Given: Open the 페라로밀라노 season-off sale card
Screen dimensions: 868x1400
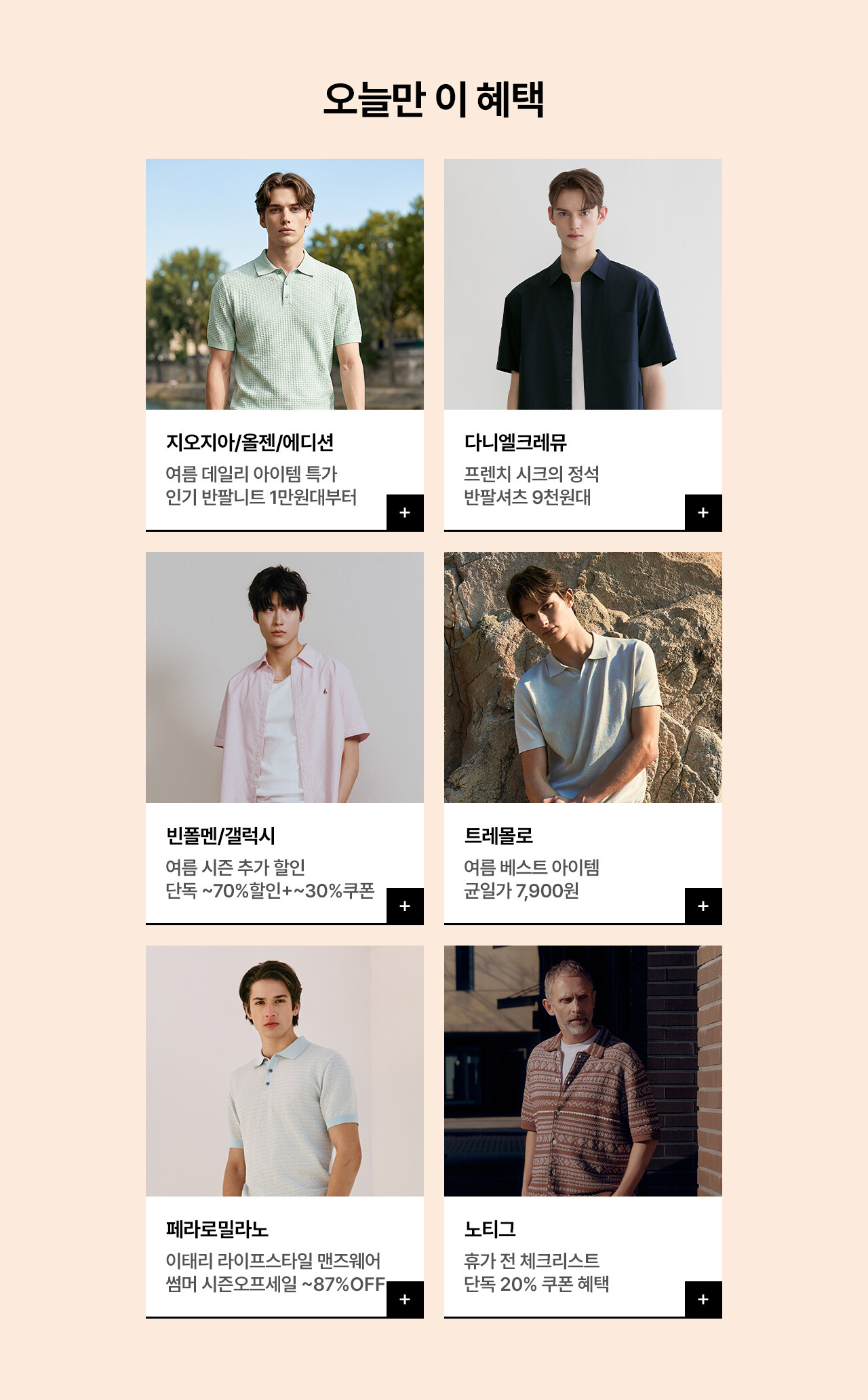Looking at the screenshot, I should pos(285,1131).
